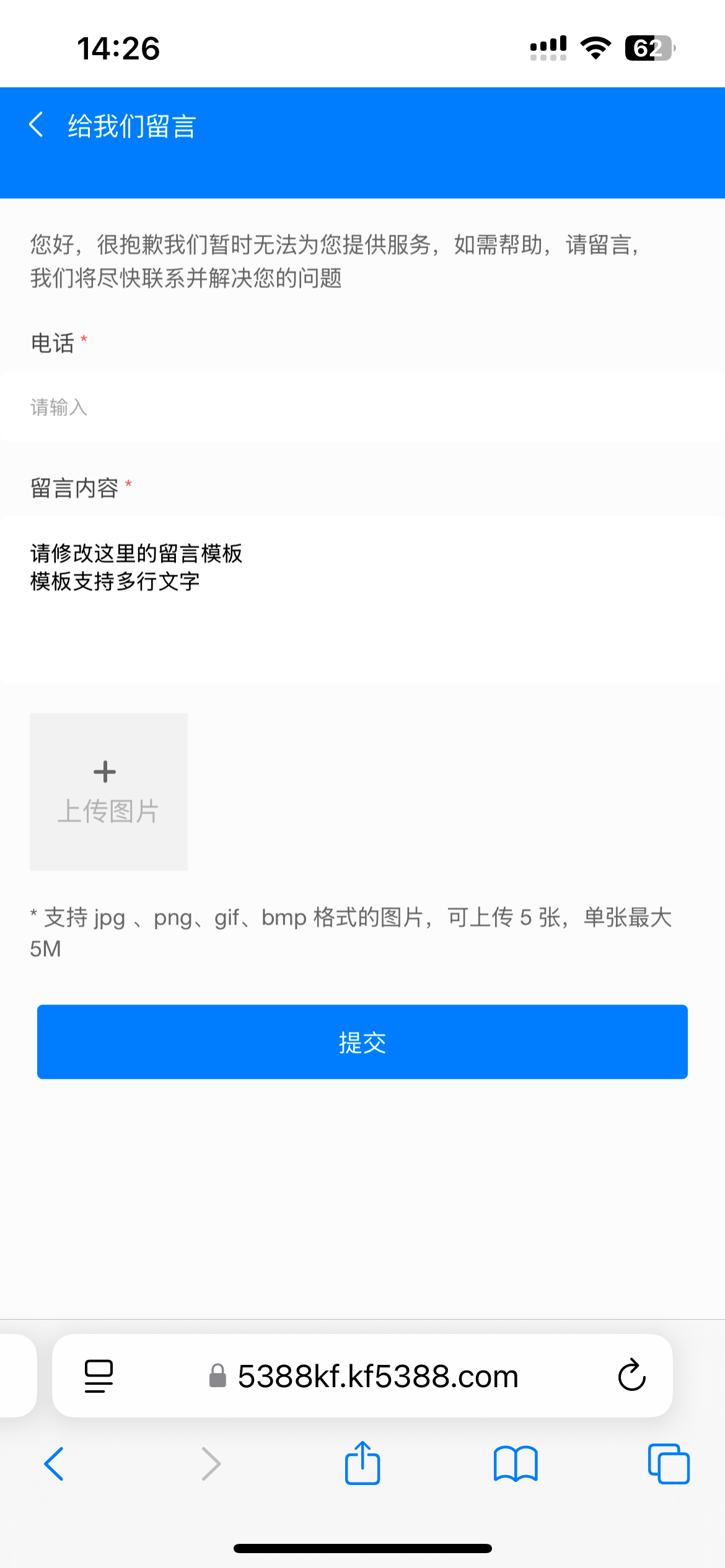725x1568 pixels.
Task: Tap the 电话 input field
Action: [362, 407]
